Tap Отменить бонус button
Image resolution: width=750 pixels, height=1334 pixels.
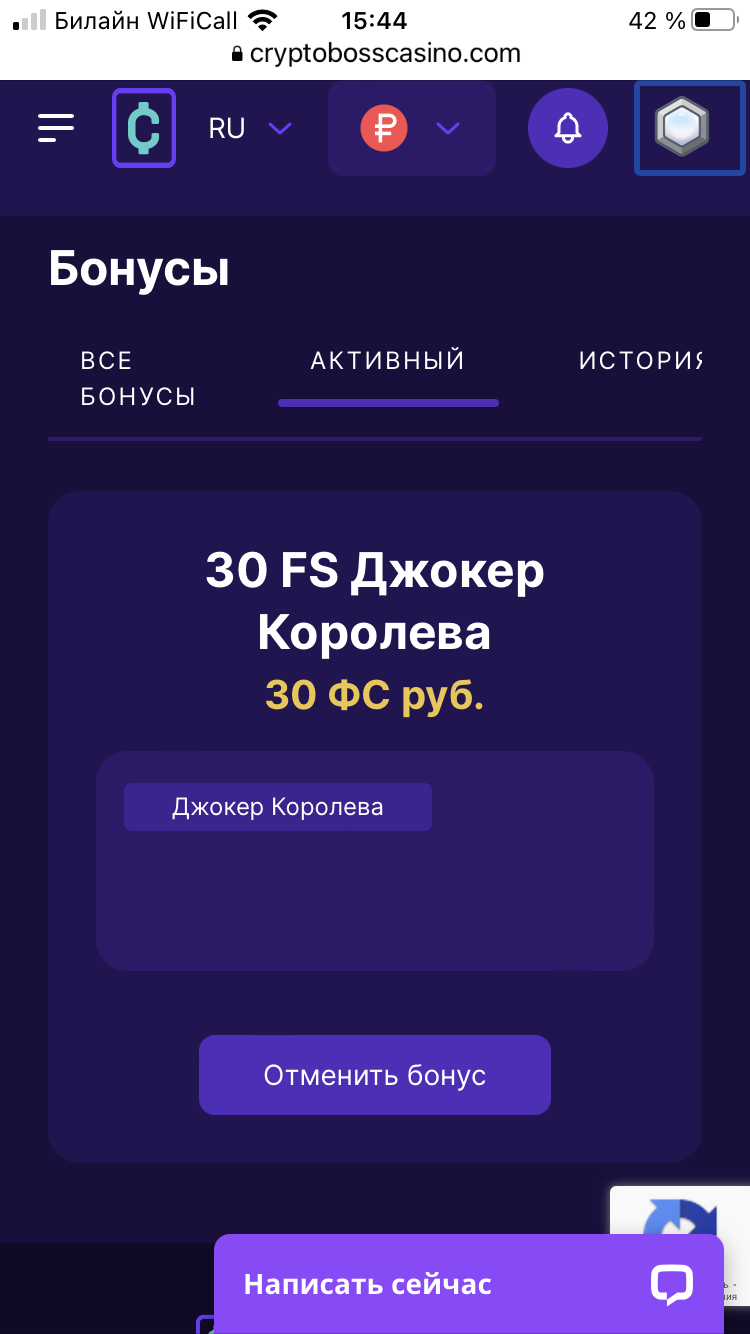375,1075
